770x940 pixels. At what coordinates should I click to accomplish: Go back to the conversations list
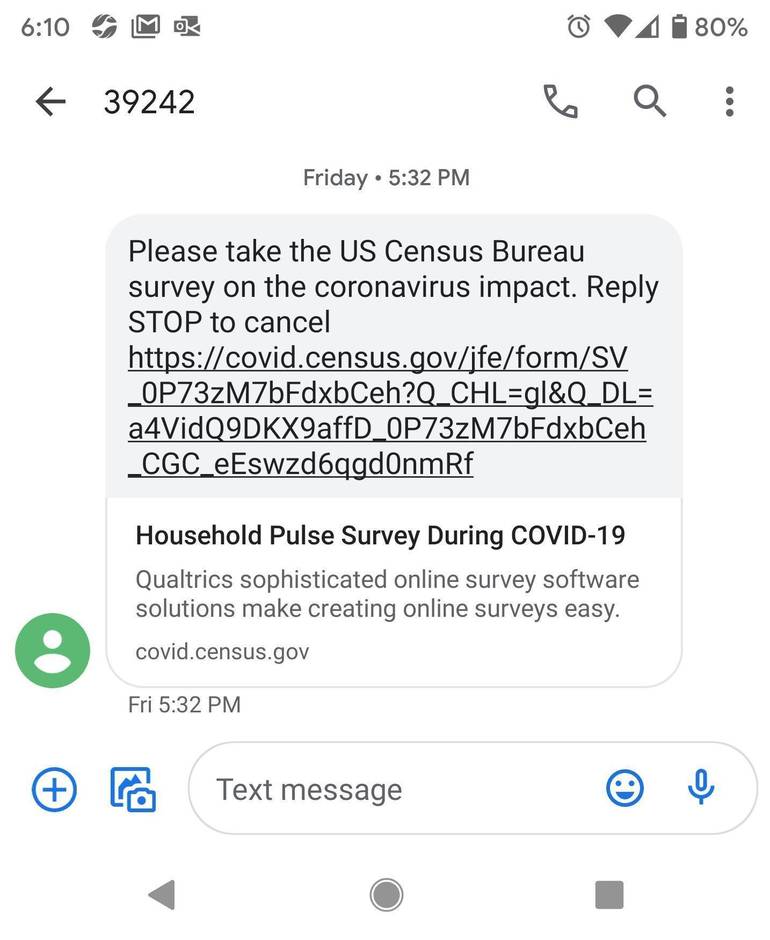pos(50,101)
